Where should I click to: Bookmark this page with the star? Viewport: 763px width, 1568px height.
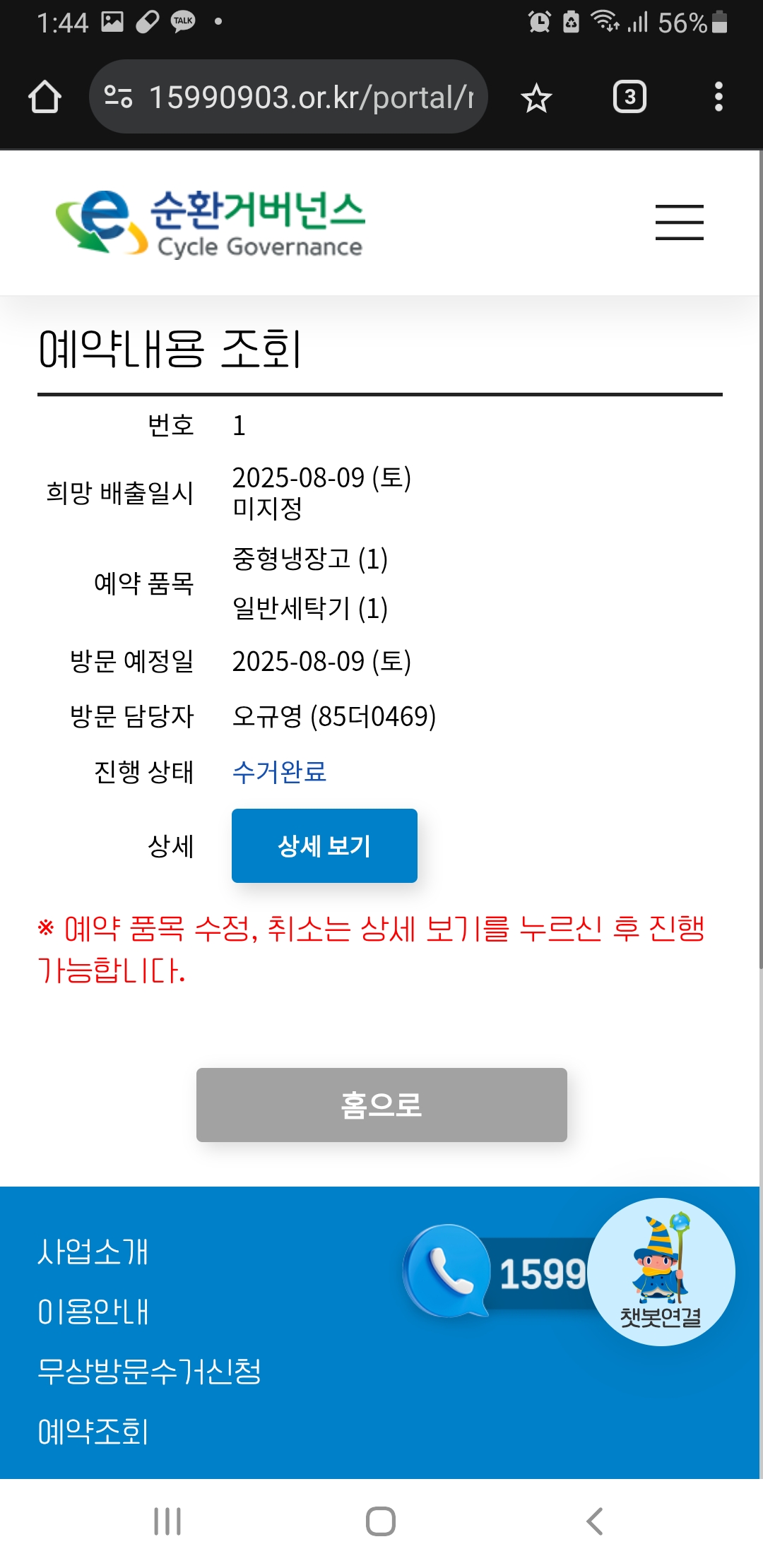point(536,97)
